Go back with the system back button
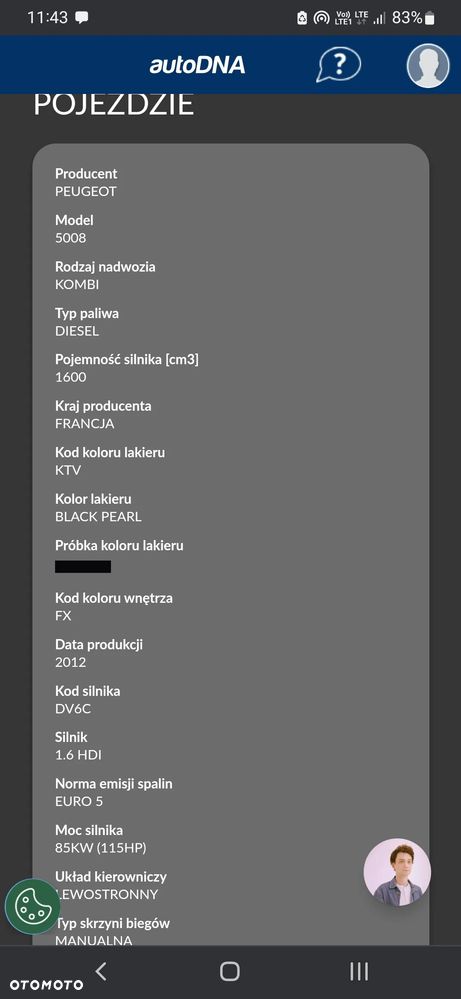This screenshot has width=461, height=999. click(101, 971)
